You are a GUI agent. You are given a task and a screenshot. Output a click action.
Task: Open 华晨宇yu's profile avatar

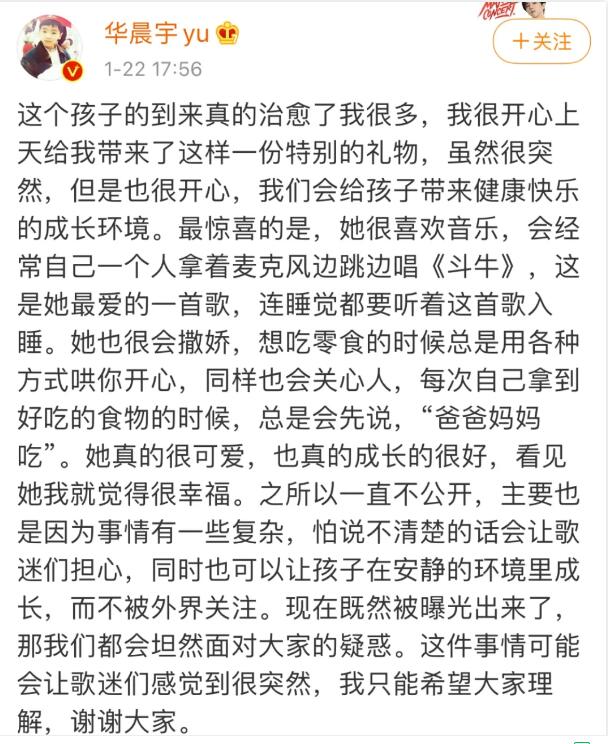(x=51, y=45)
